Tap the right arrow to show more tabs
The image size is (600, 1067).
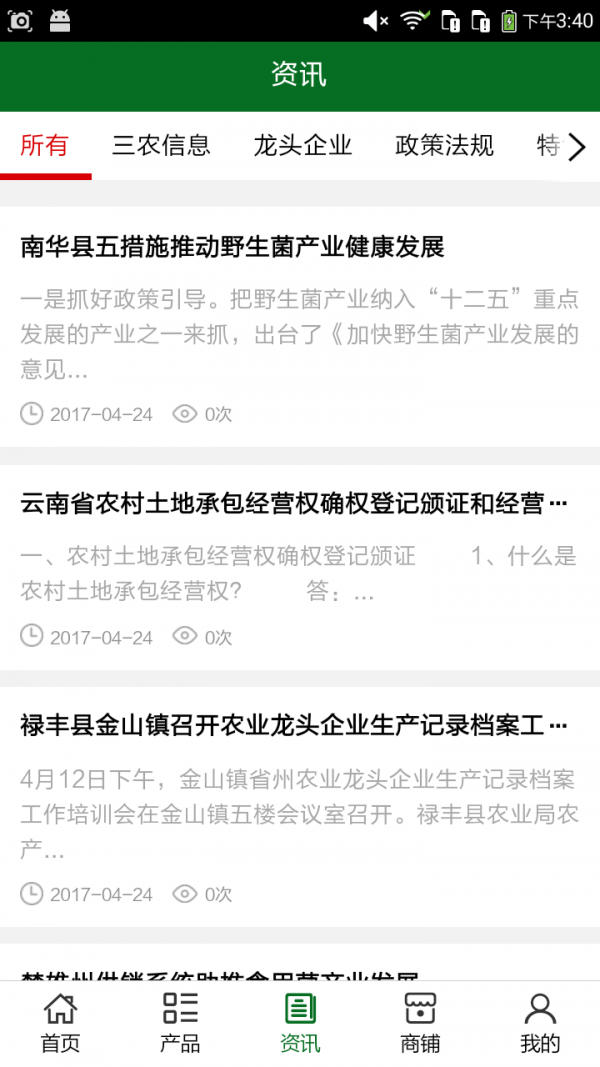[x=576, y=148]
